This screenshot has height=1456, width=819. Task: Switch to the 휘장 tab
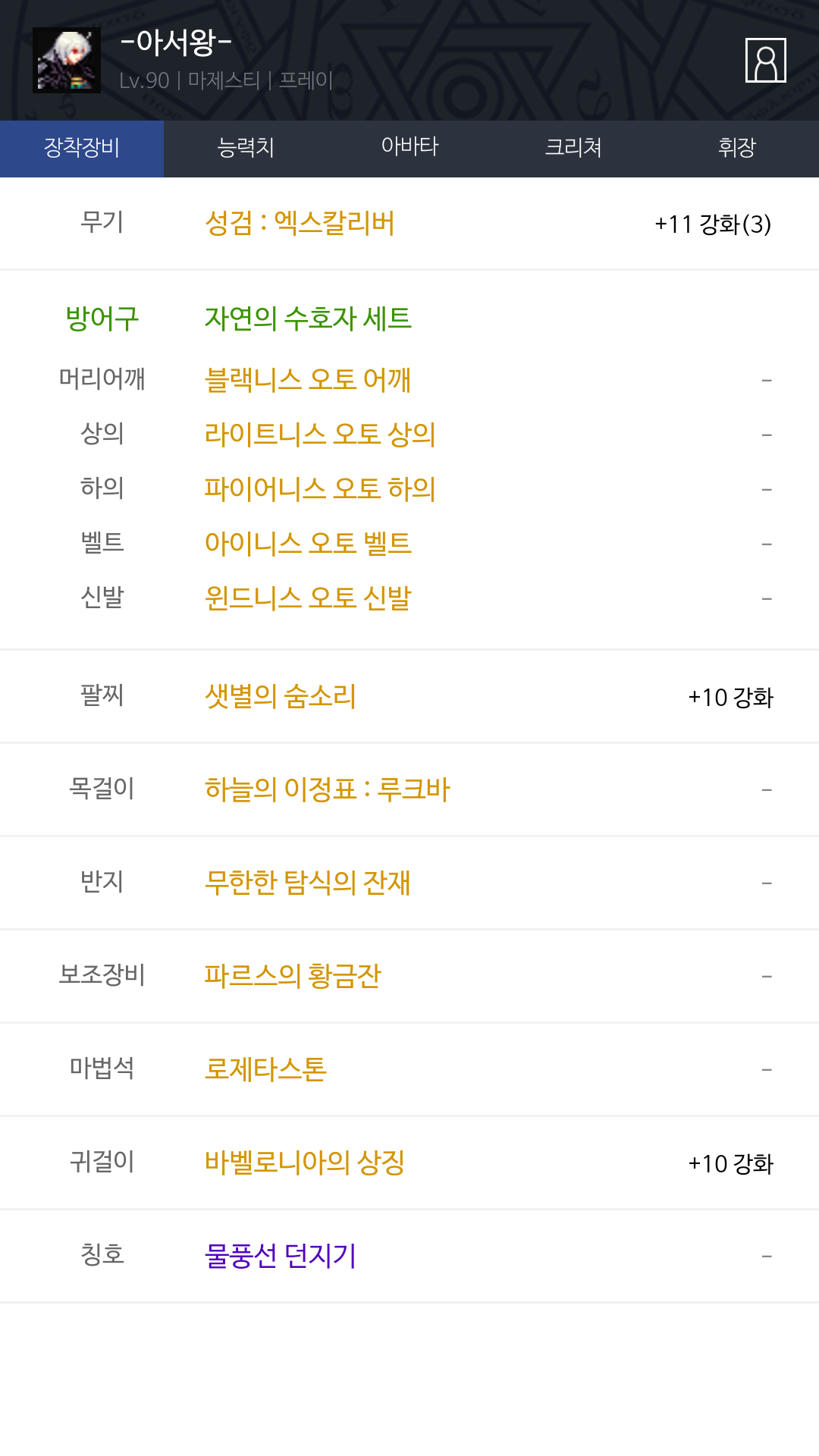coord(737,149)
